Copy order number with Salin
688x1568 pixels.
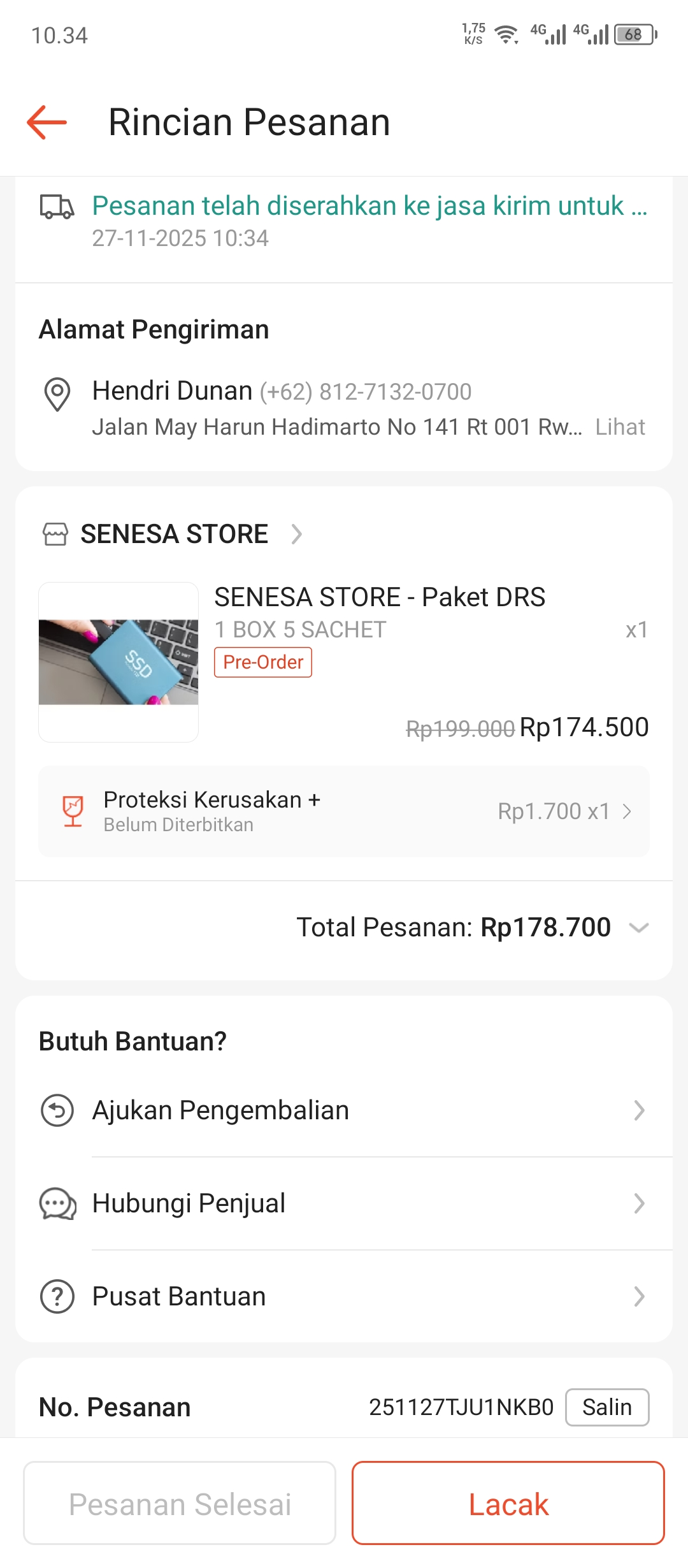pos(606,1407)
